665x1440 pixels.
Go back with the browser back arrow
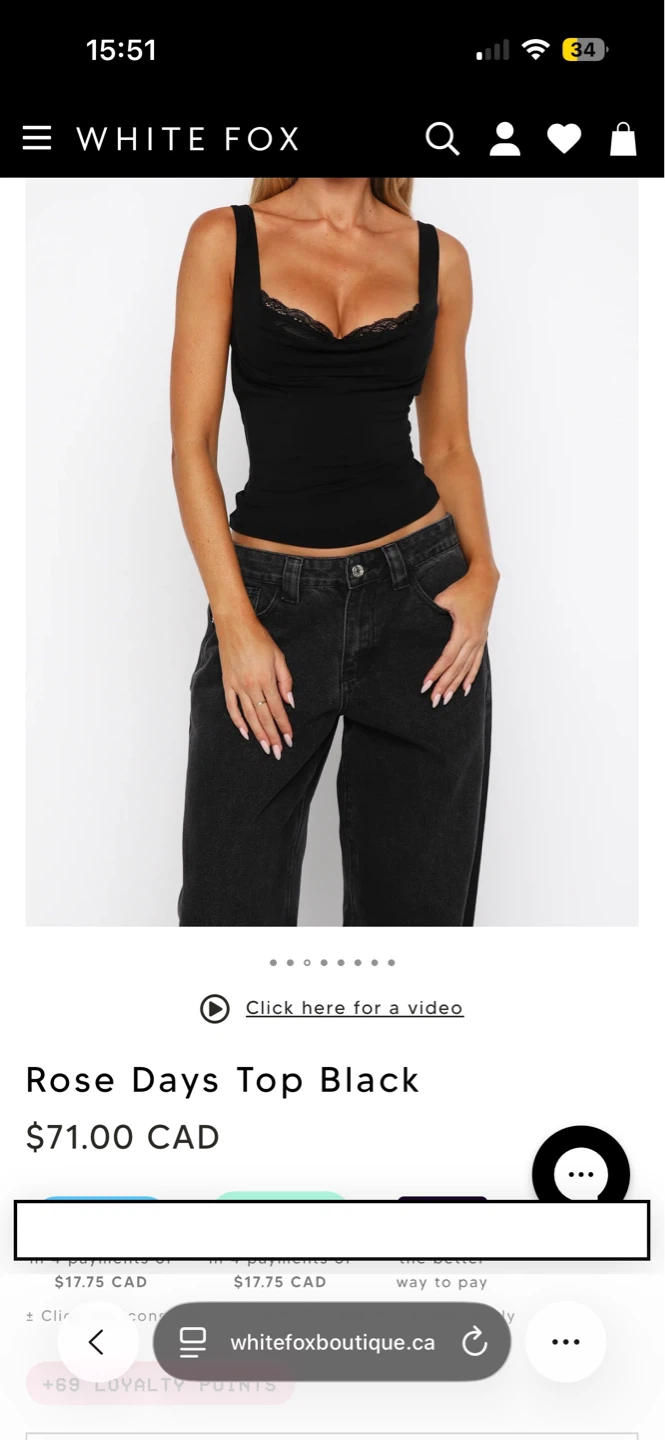(x=97, y=1342)
